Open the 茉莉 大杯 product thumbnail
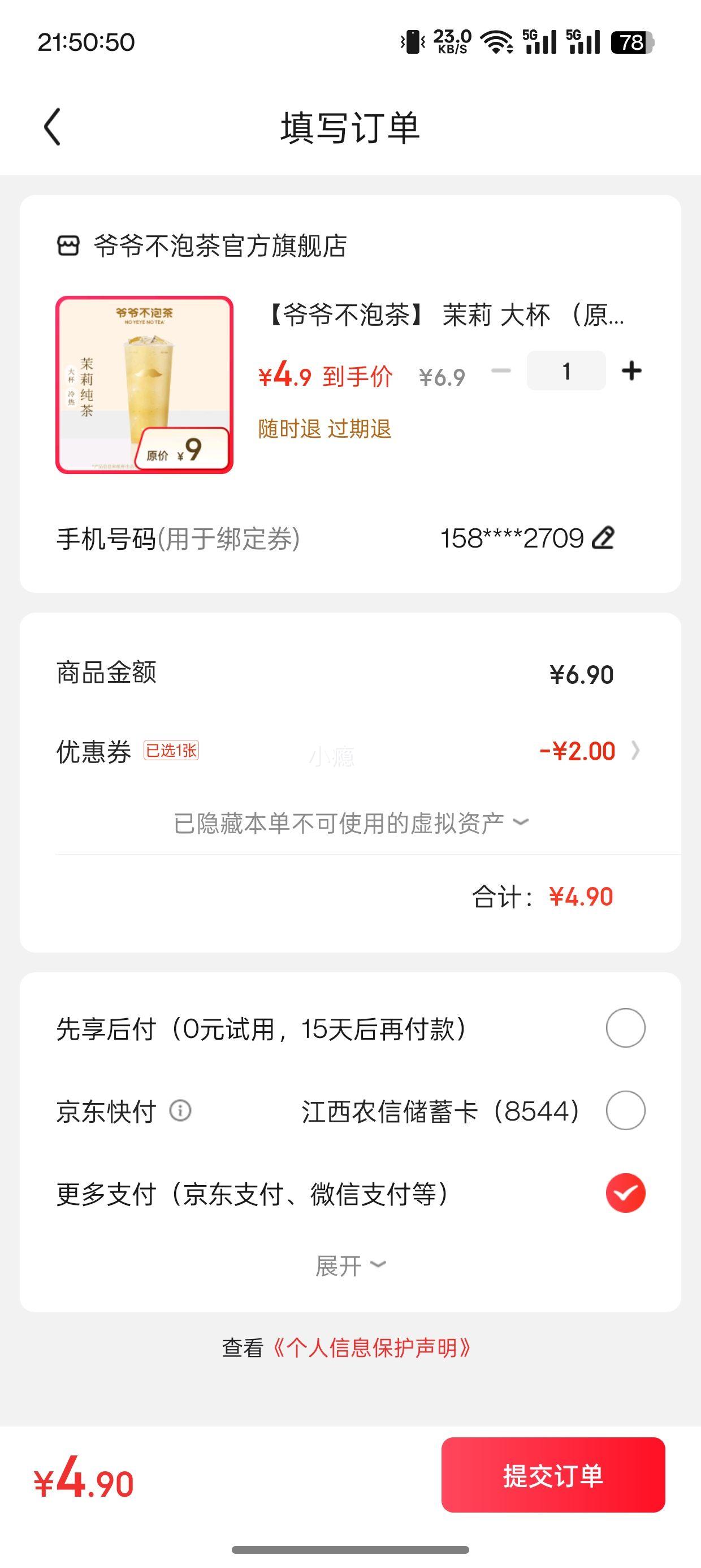The height and width of the screenshot is (1568, 701). tap(144, 385)
